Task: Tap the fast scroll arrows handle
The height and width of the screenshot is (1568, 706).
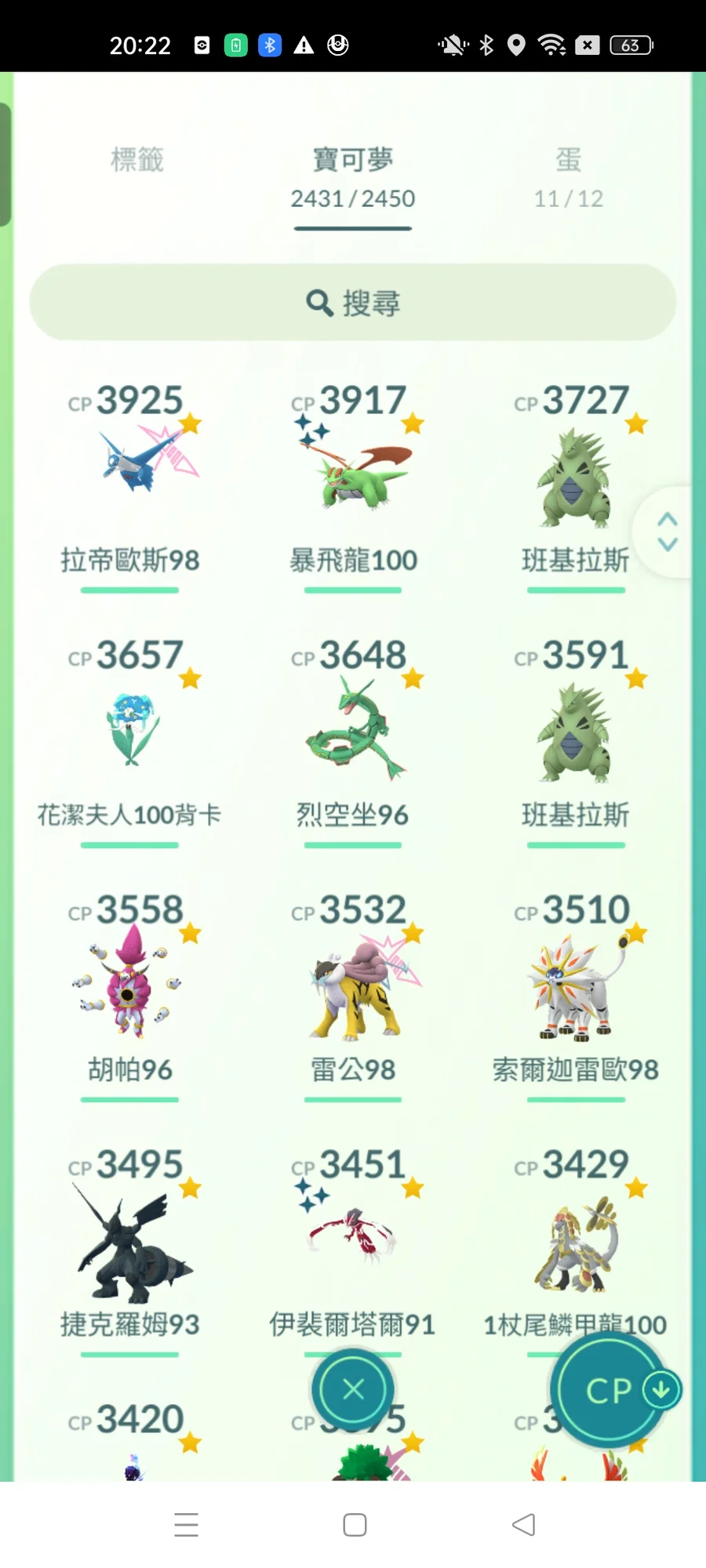Action: tap(667, 532)
